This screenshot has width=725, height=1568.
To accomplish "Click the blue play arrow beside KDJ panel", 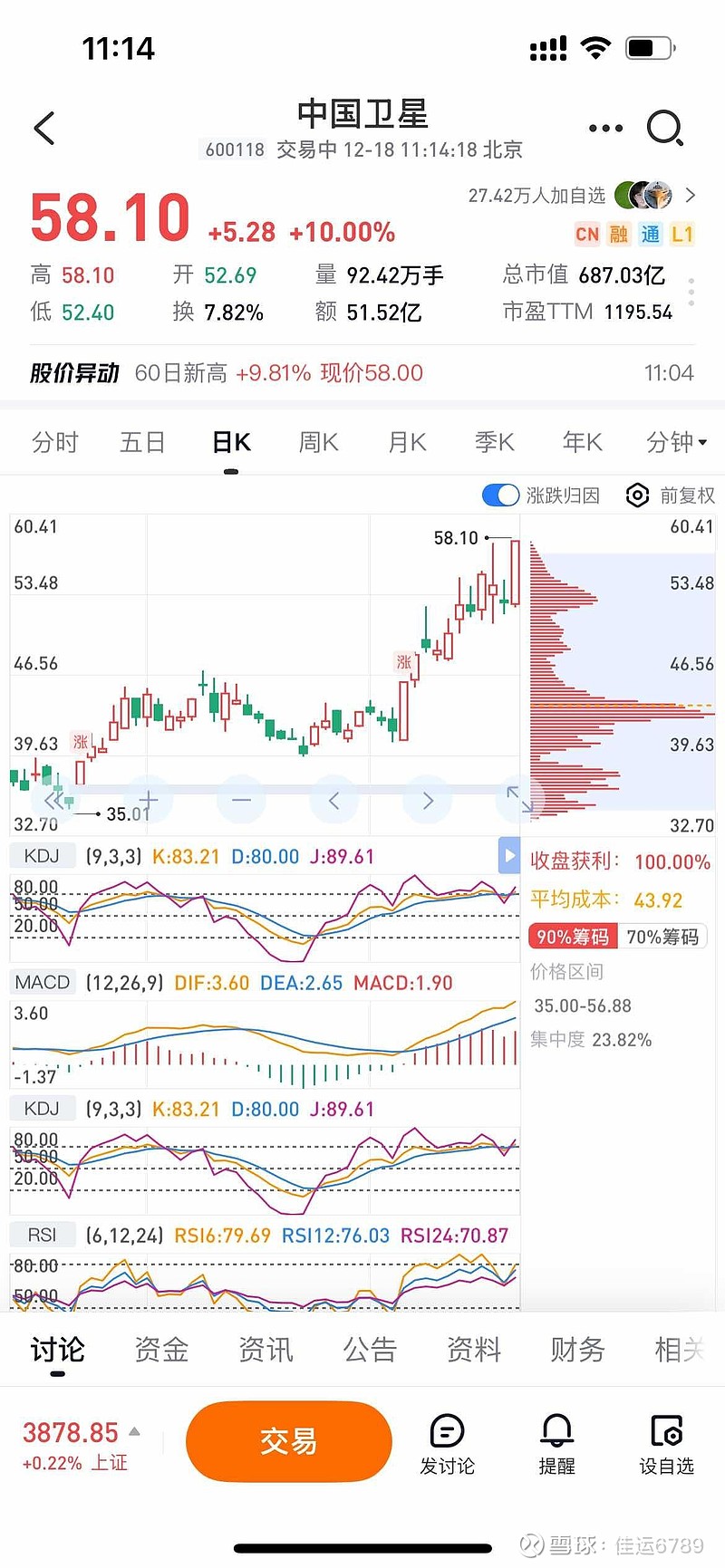I will (509, 855).
